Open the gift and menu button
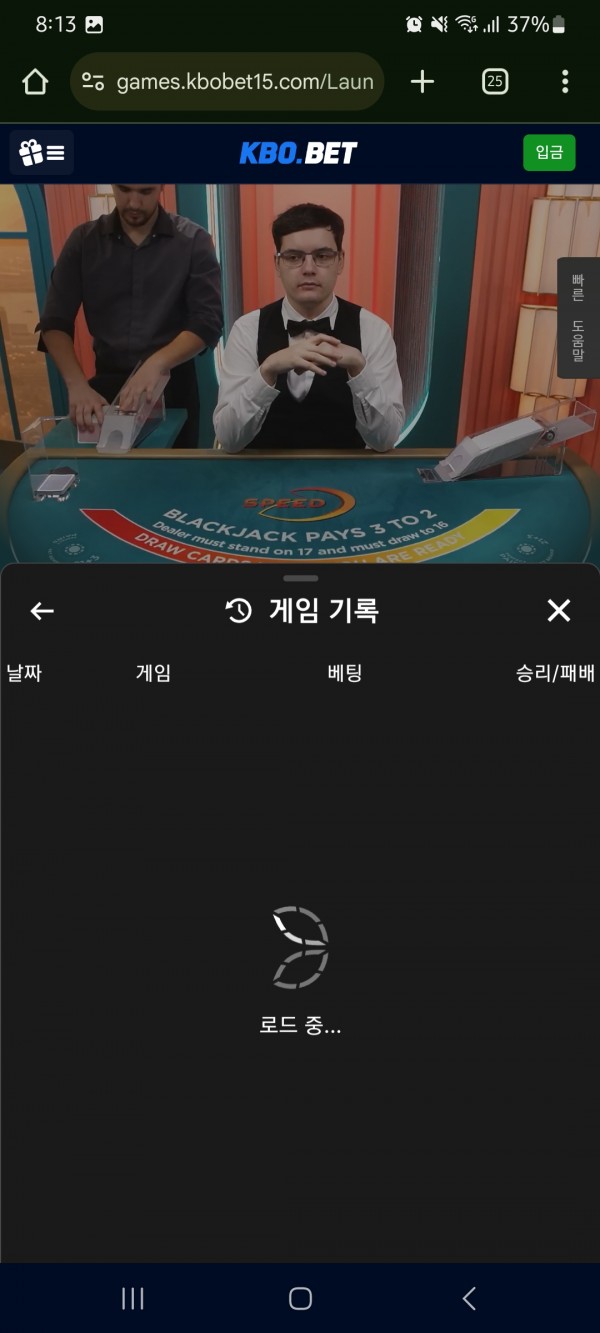This screenshot has height=1333, width=600. click(x=42, y=153)
